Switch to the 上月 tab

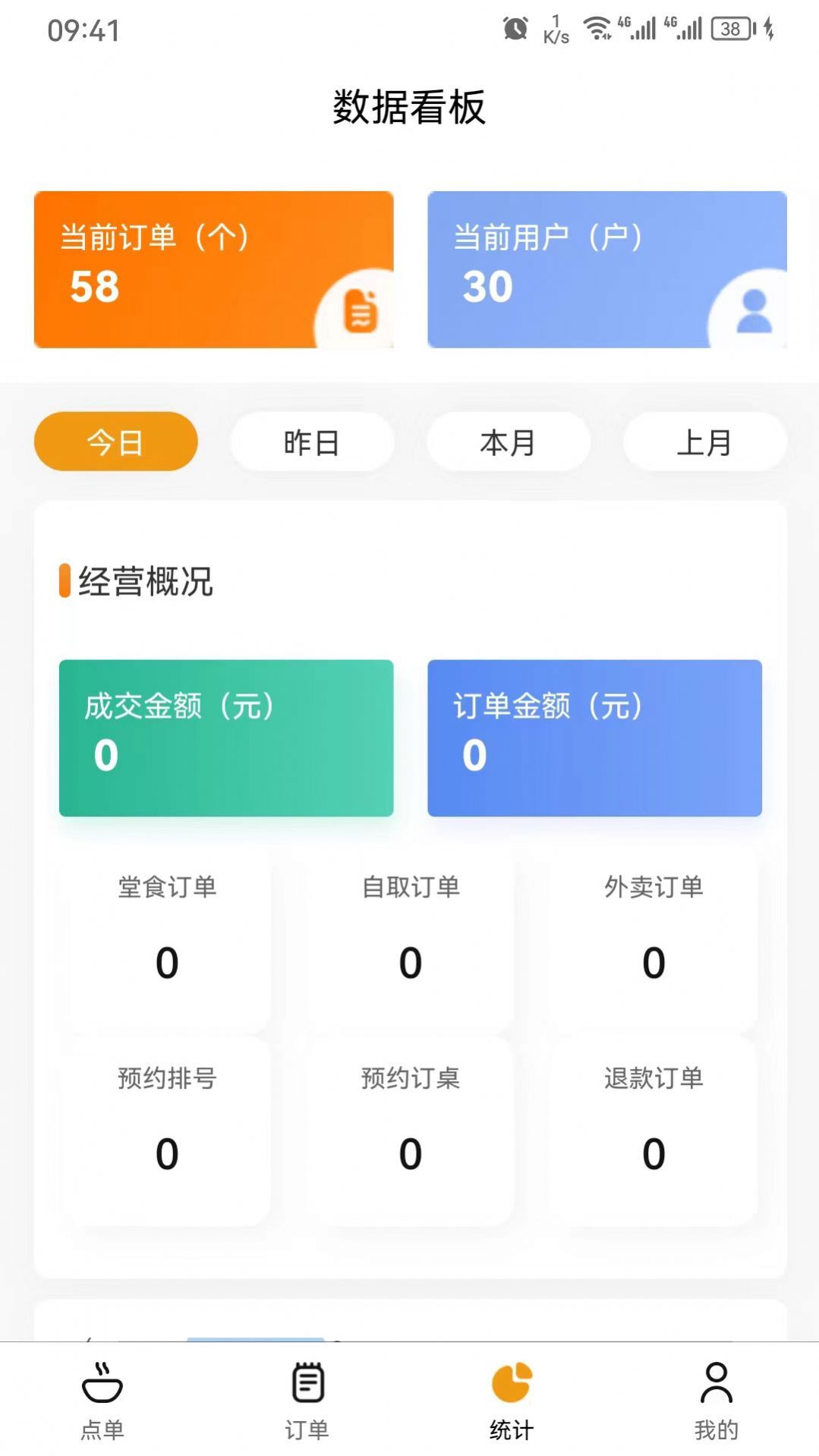pos(704,442)
